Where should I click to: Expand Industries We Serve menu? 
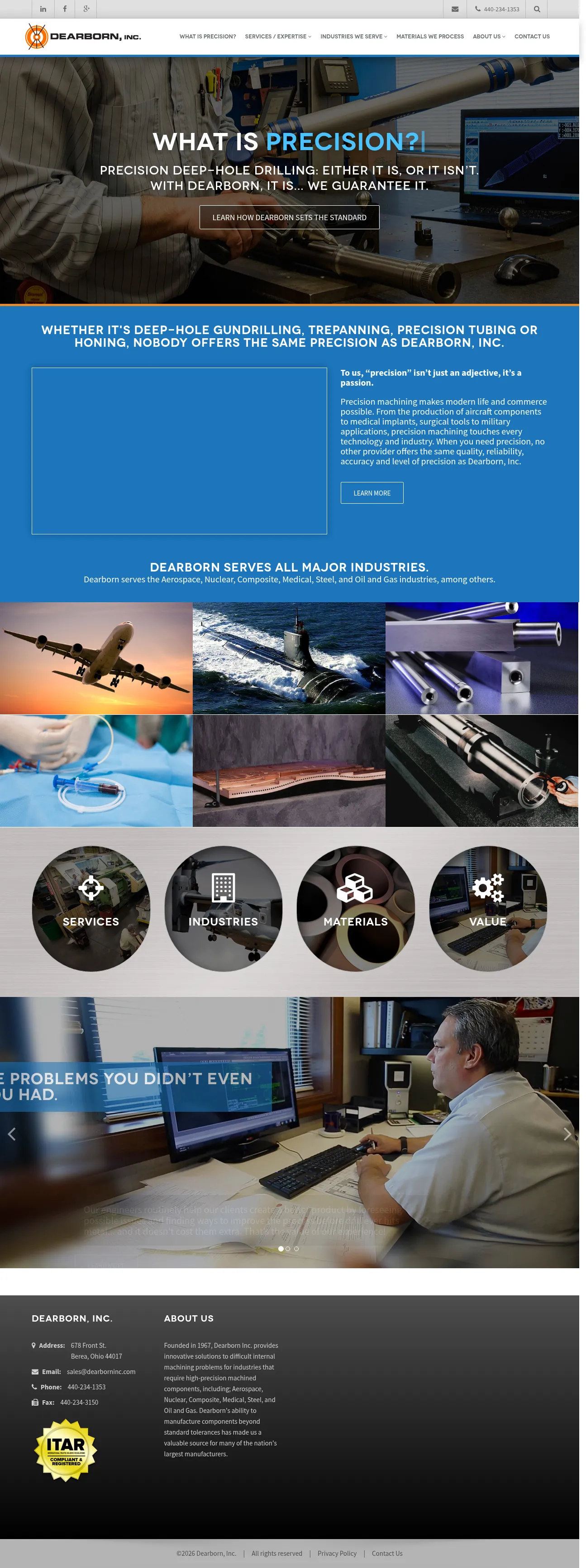coord(353,37)
